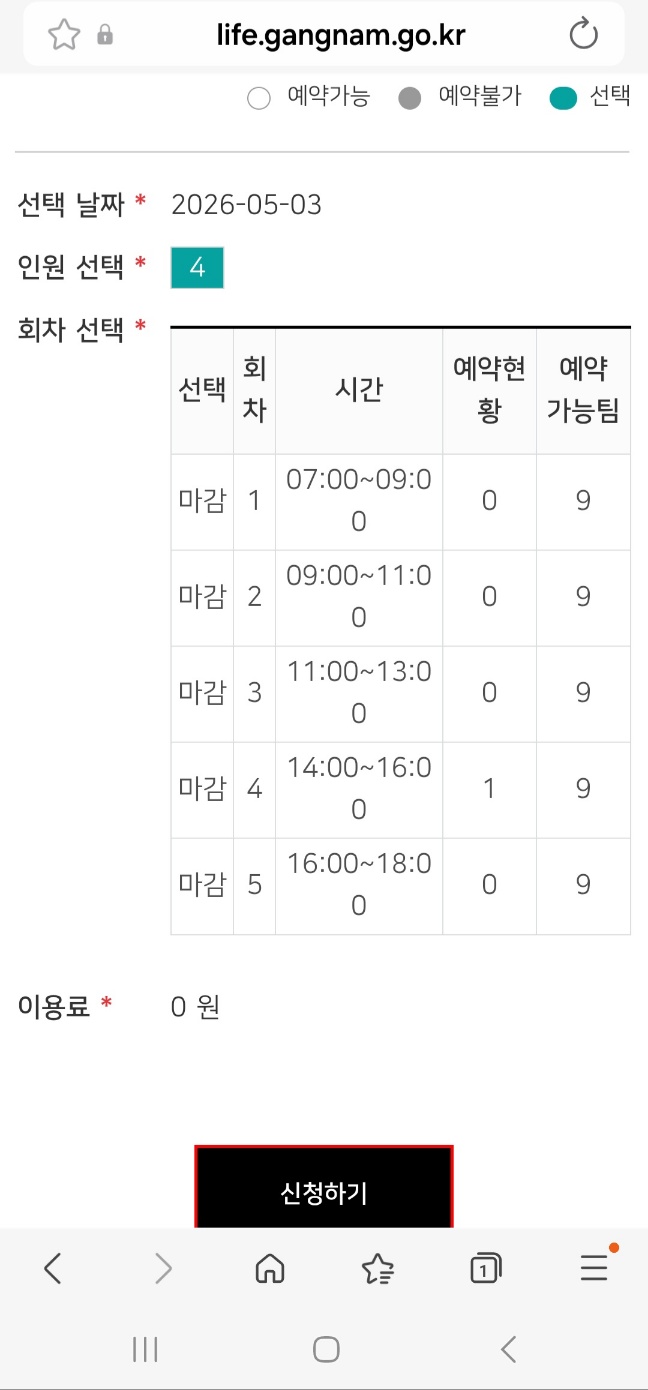Open the browser menu
The width and height of the screenshot is (648, 1390).
[x=594, y=1269]
